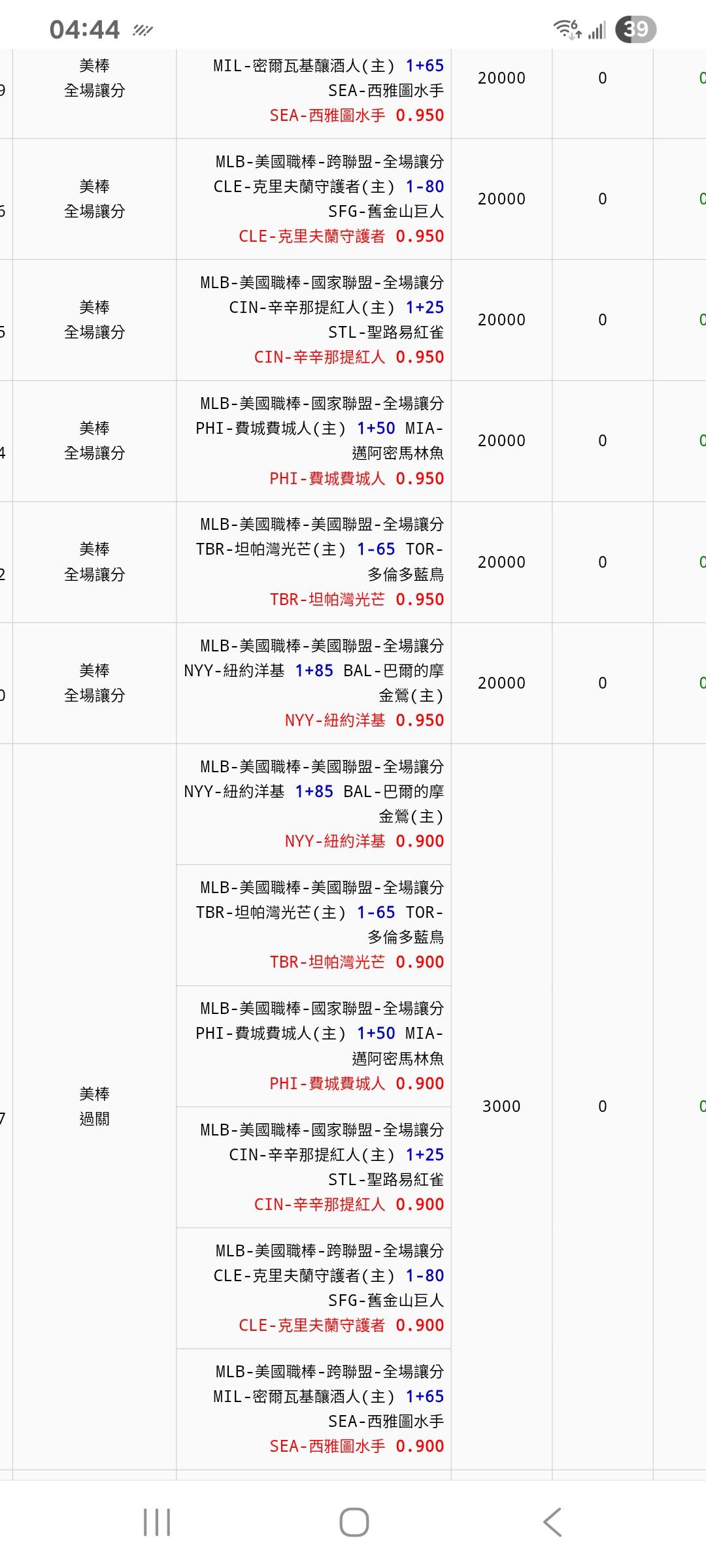Viewport: 706px width, 1568px height.
Task: Go back using the system back button
Action: point(552,1522)
